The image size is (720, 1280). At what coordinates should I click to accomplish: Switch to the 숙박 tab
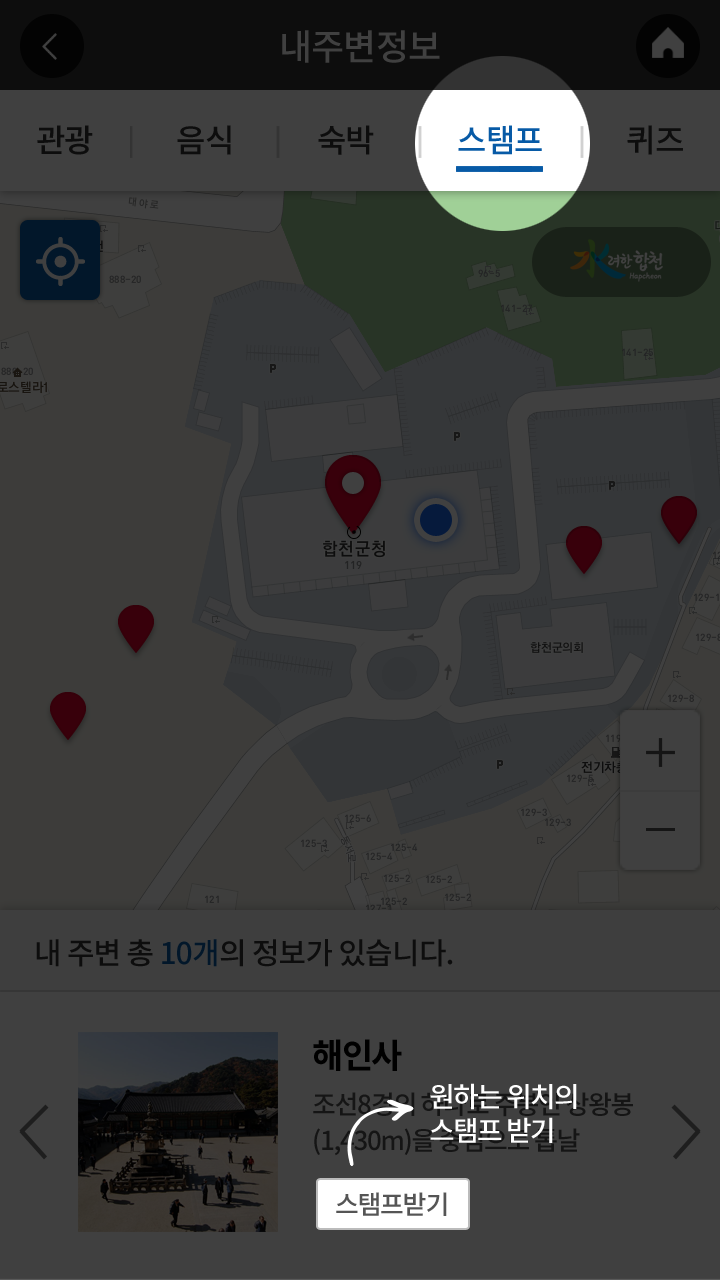tap(345, 140)
